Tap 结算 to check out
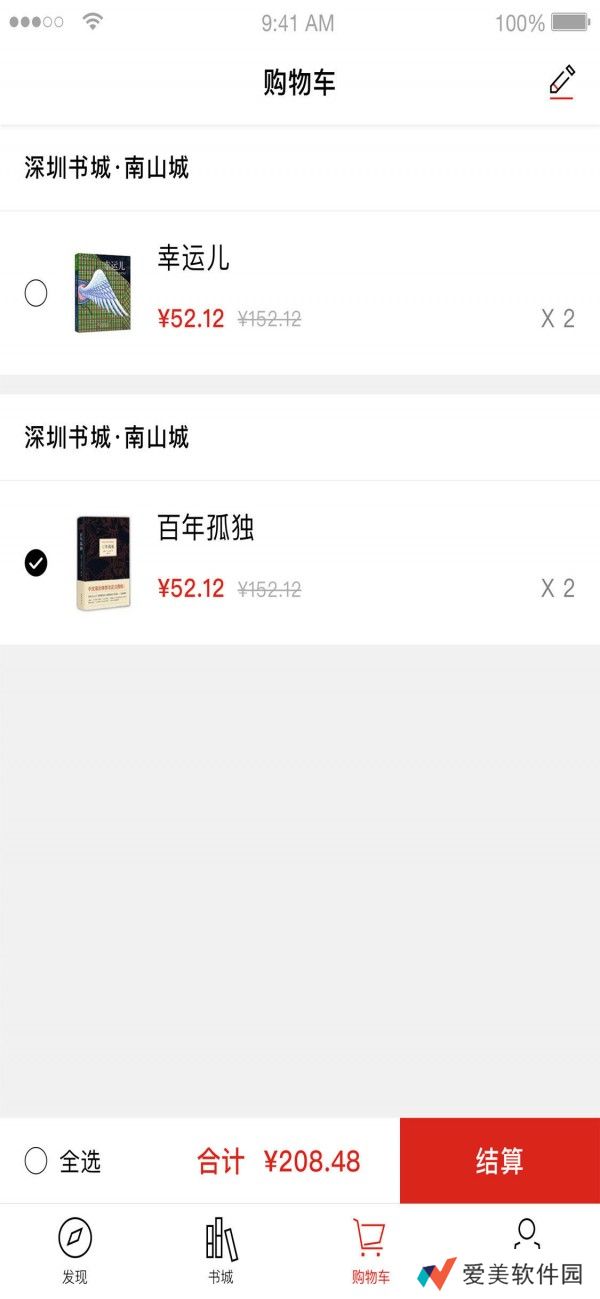Viewport: 600px width, 1299px height. [499, 1161]
